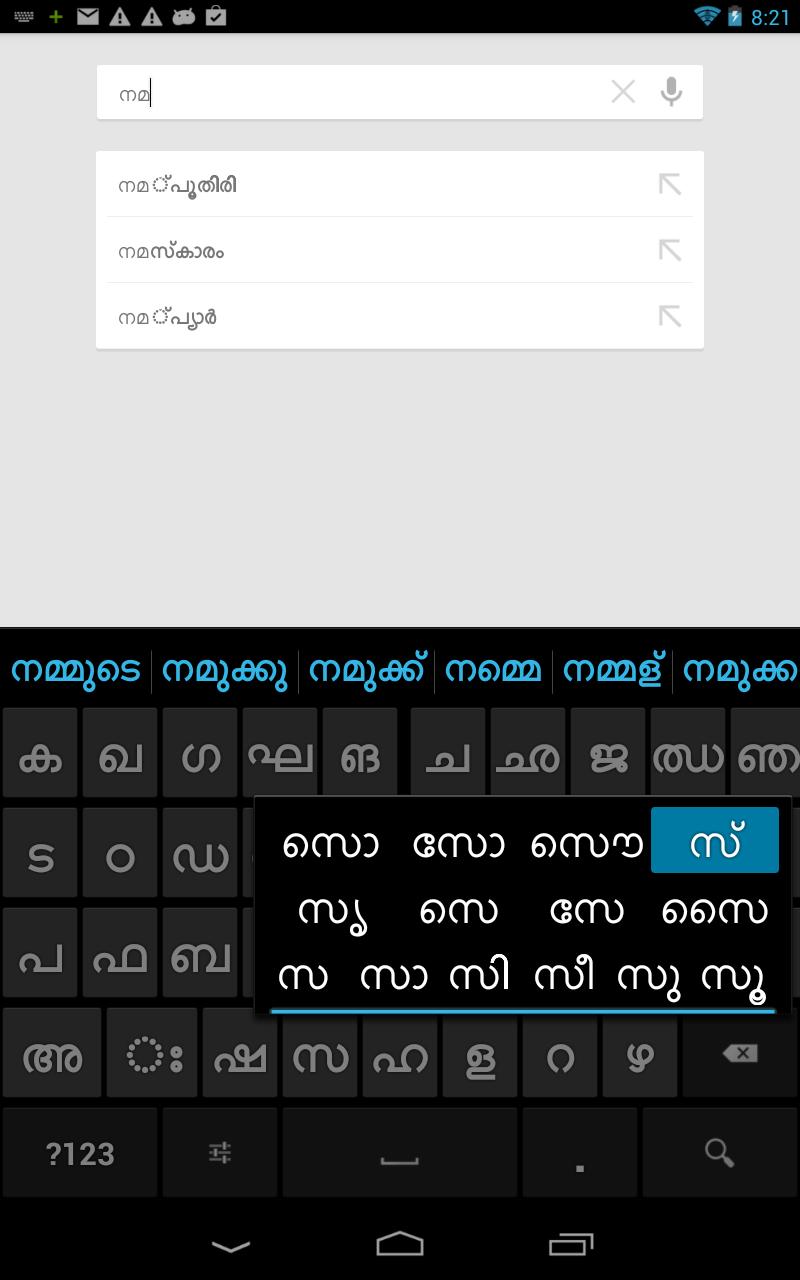This screenshot has width=800, height=1280.
Task: Tap the arrow icon beside നമ്പൂതിരി suggestion
Action: point(669,183)
